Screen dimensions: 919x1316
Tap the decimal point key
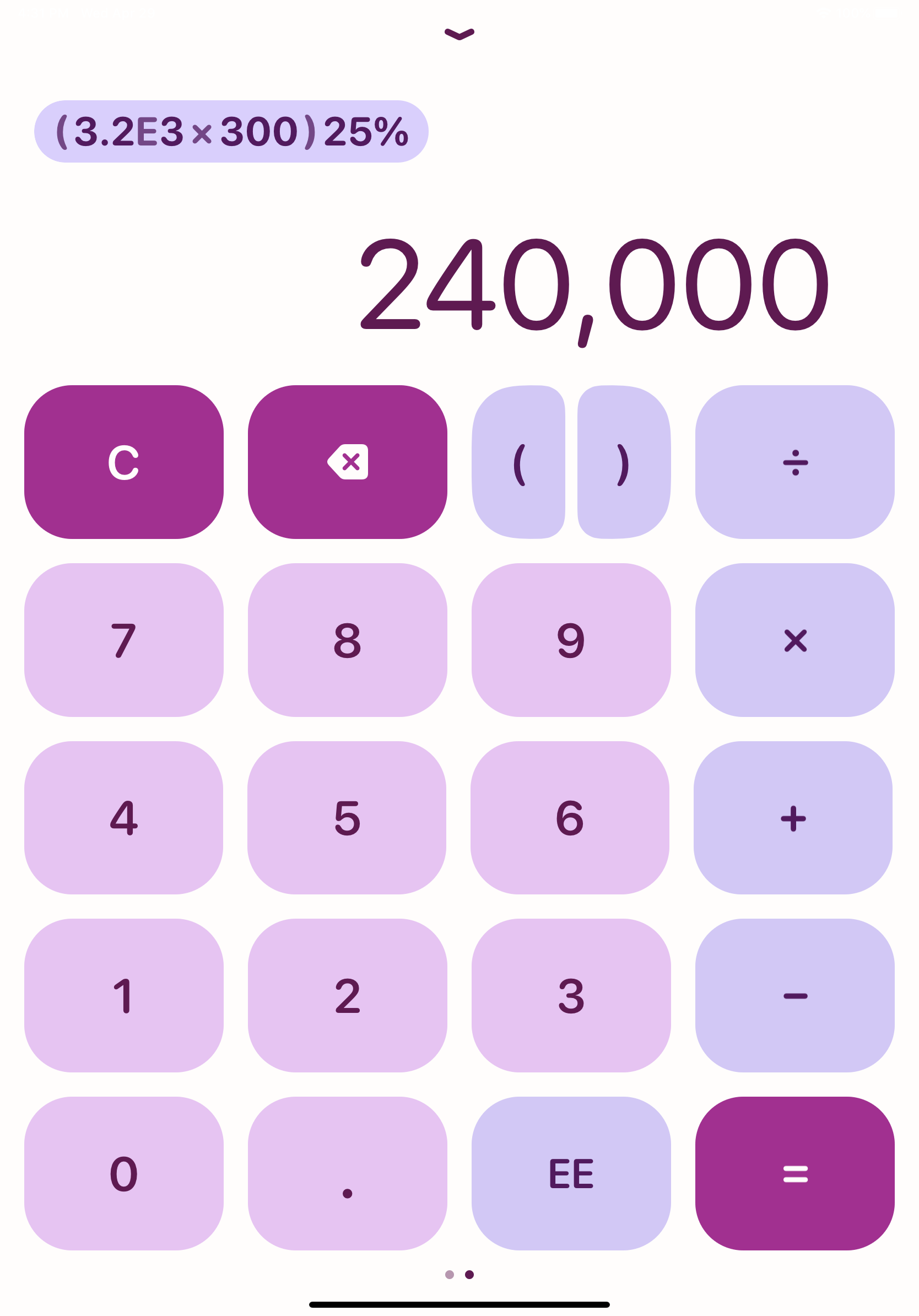(349, 1174)
